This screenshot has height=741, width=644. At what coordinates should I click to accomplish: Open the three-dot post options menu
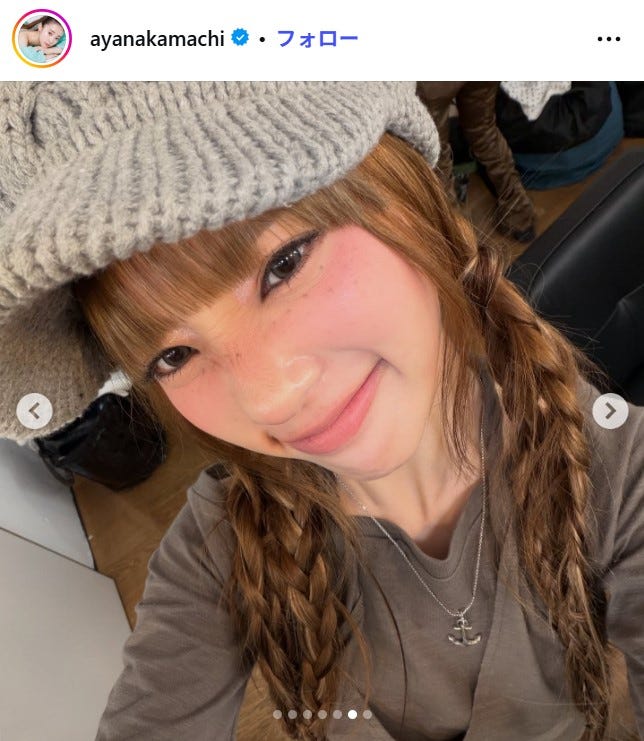(608, 39)
